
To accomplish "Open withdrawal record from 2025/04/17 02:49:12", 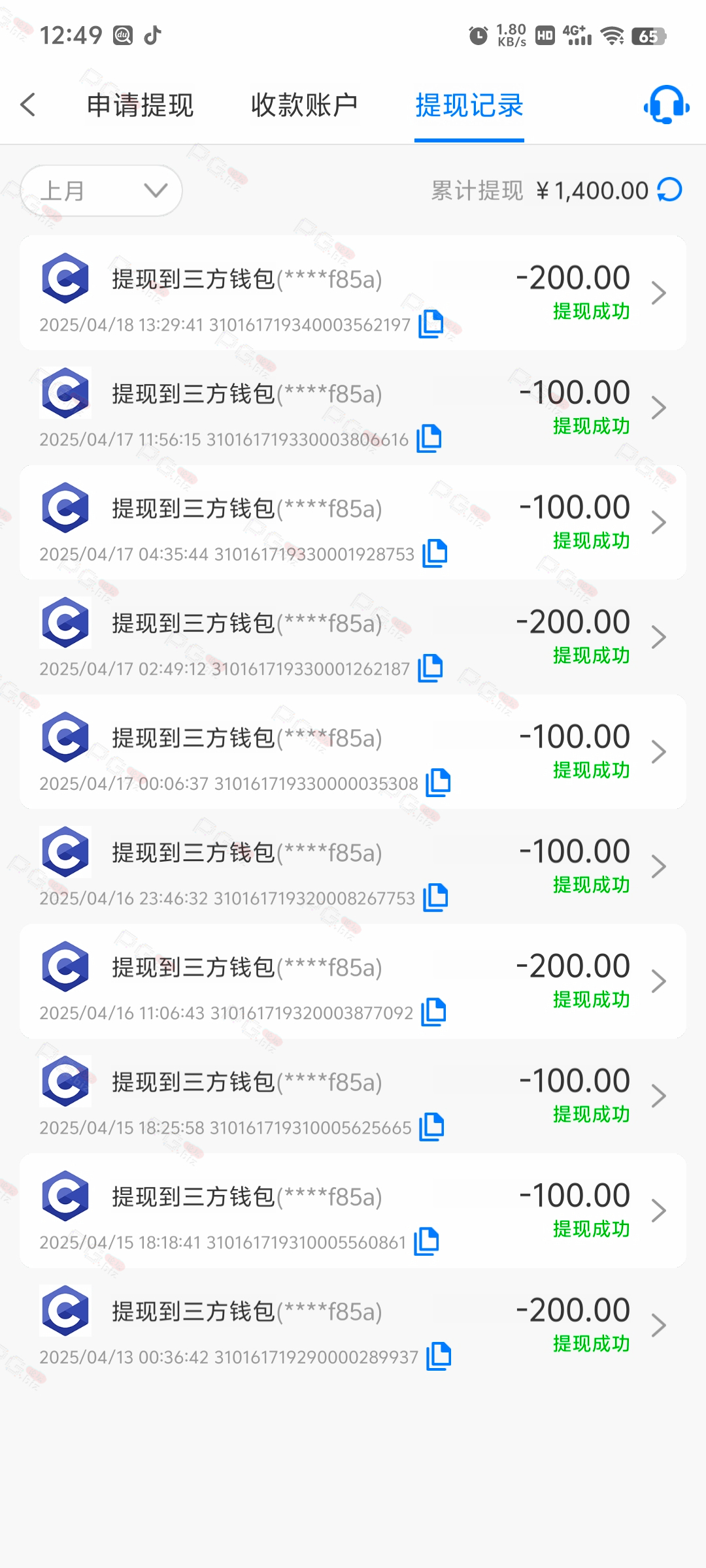I will click(x=353, y=637).
